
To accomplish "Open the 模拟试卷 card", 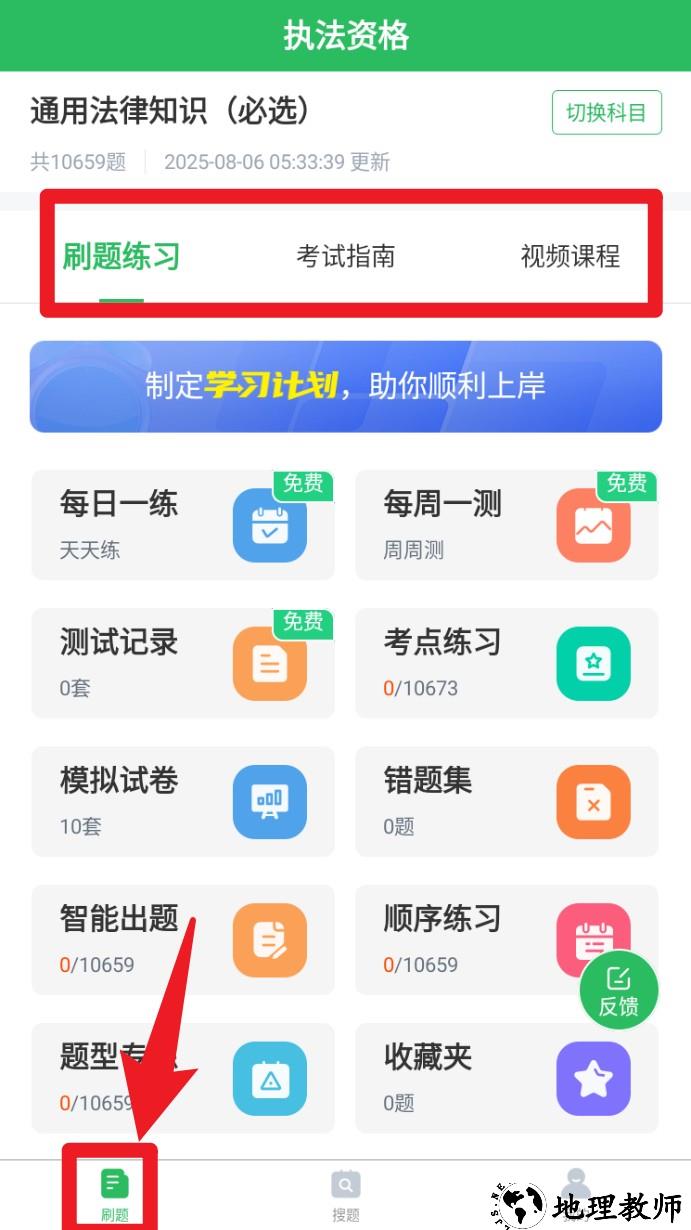I will pyautogui.click(x=183, y=801).
